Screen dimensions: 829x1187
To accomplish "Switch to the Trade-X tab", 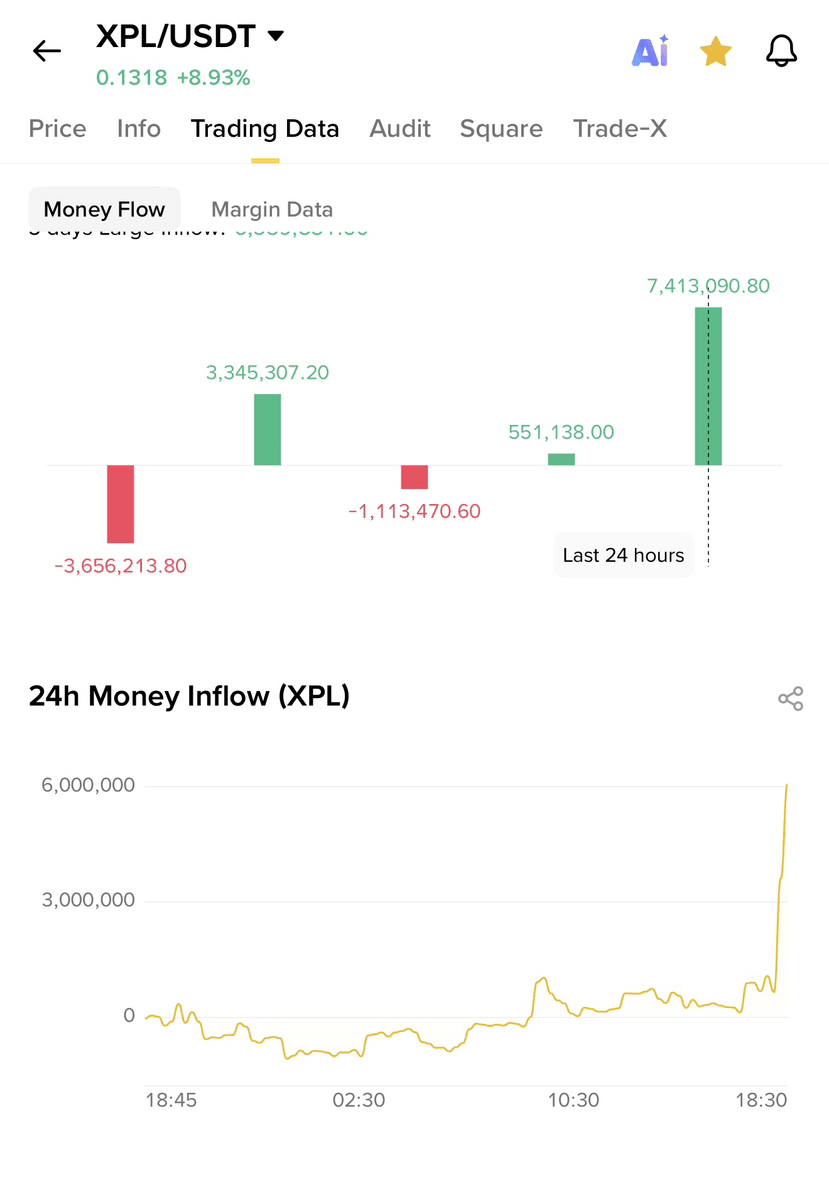I will point(619,129).
